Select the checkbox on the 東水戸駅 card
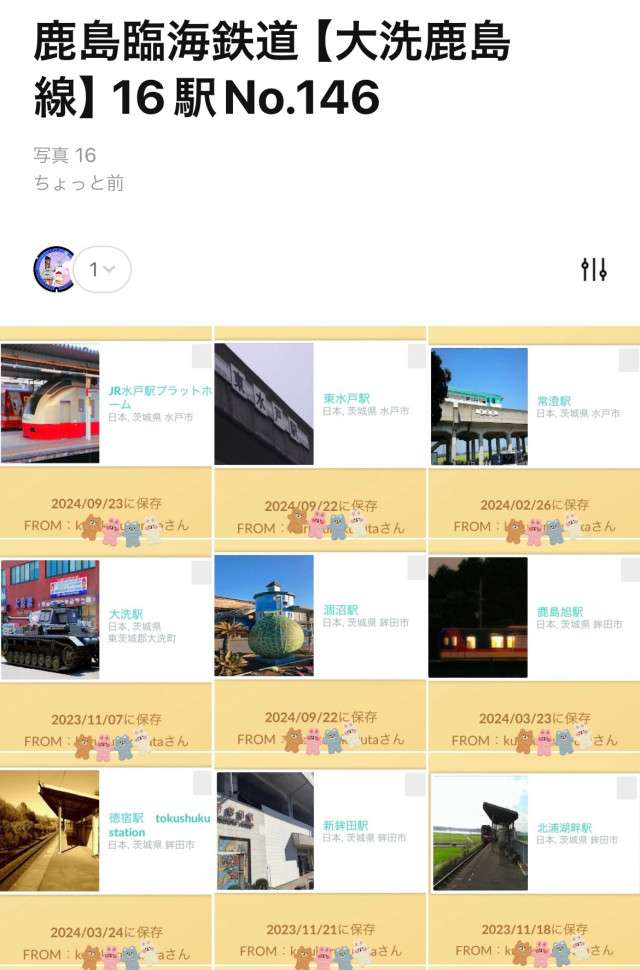 [x=417, y=354]
